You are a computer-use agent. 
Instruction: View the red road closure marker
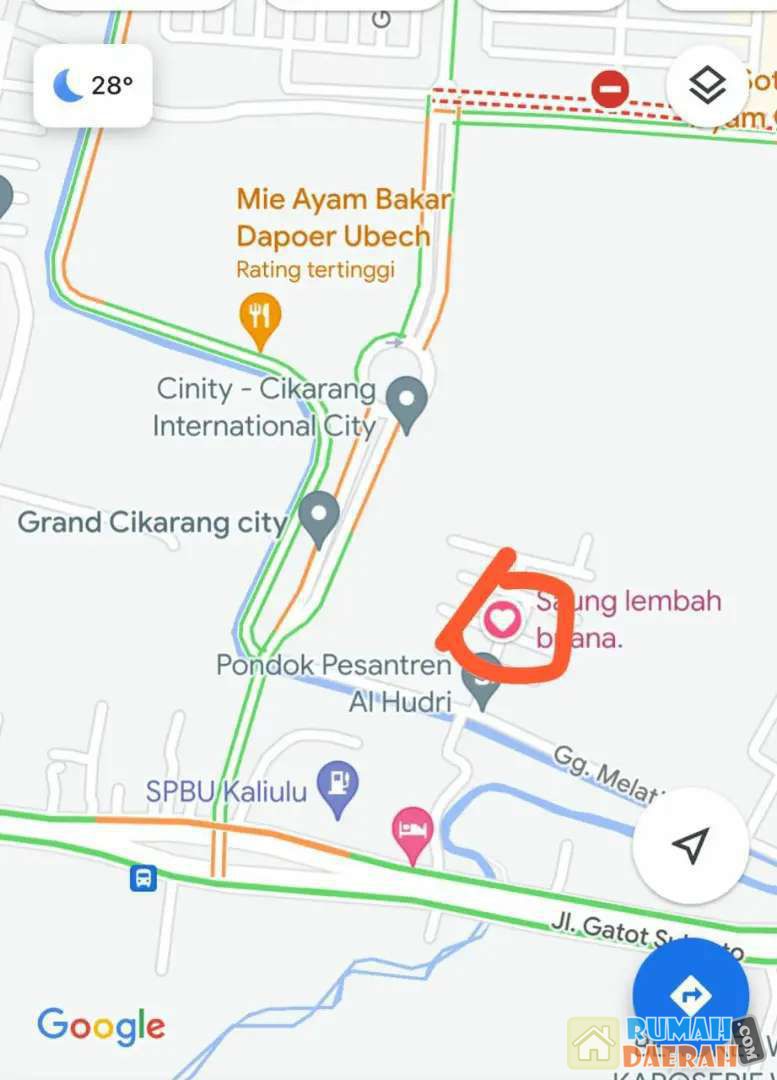pyautogui.click(x=610, y=89)
